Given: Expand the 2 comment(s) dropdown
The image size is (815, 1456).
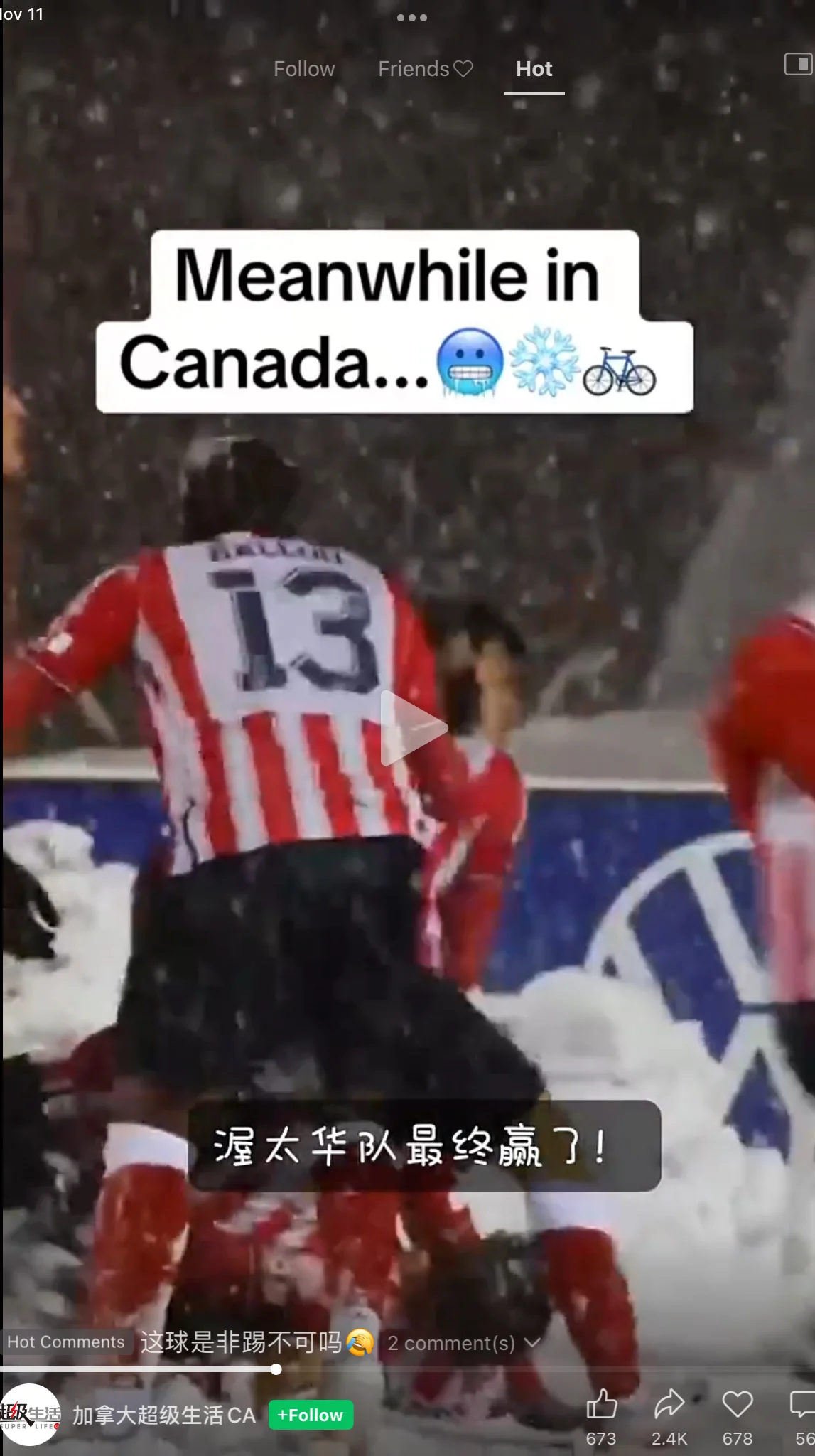Looking at the screenshot, I should pos(463,1343).
